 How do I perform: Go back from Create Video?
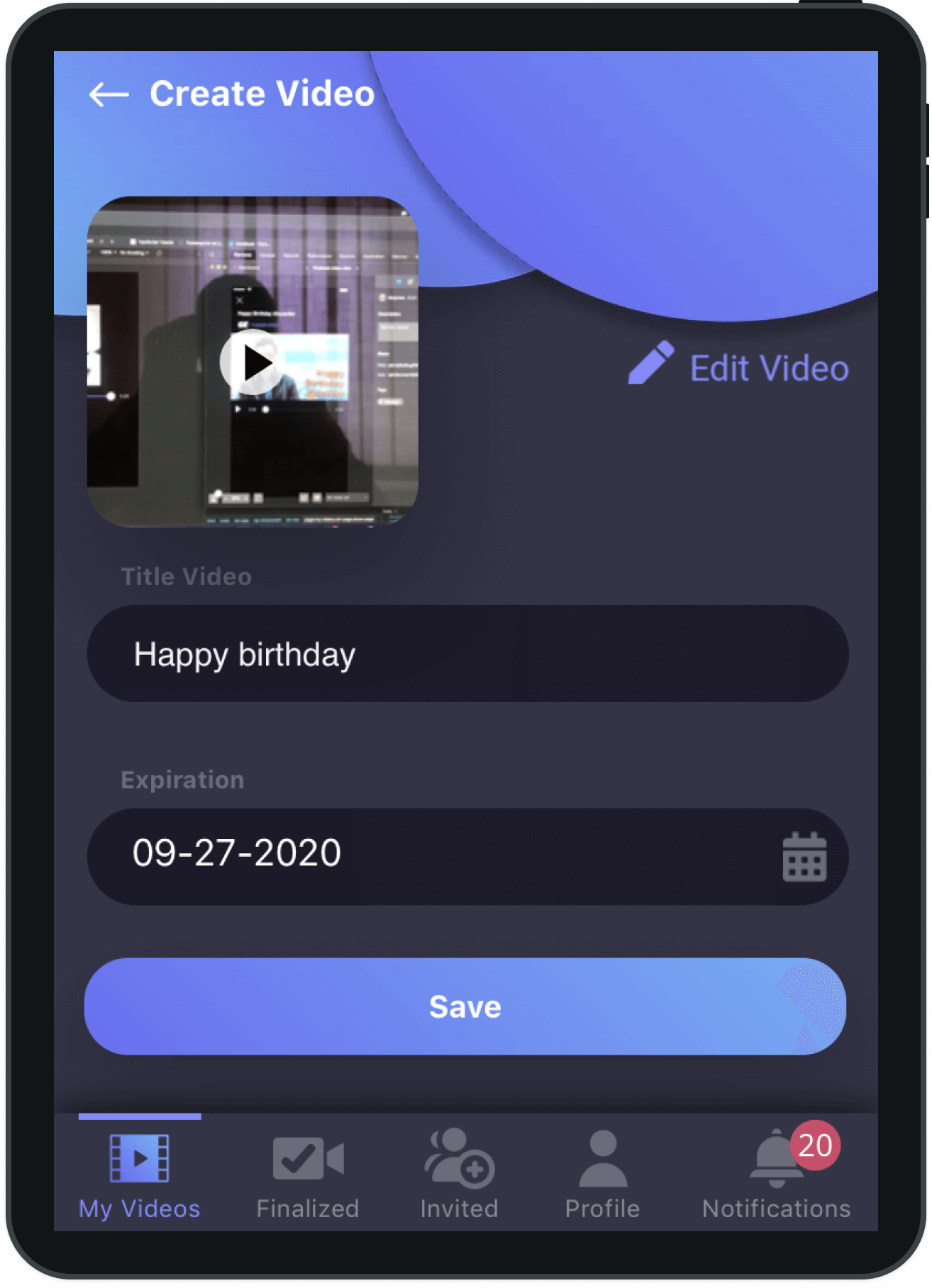[109, 94]
